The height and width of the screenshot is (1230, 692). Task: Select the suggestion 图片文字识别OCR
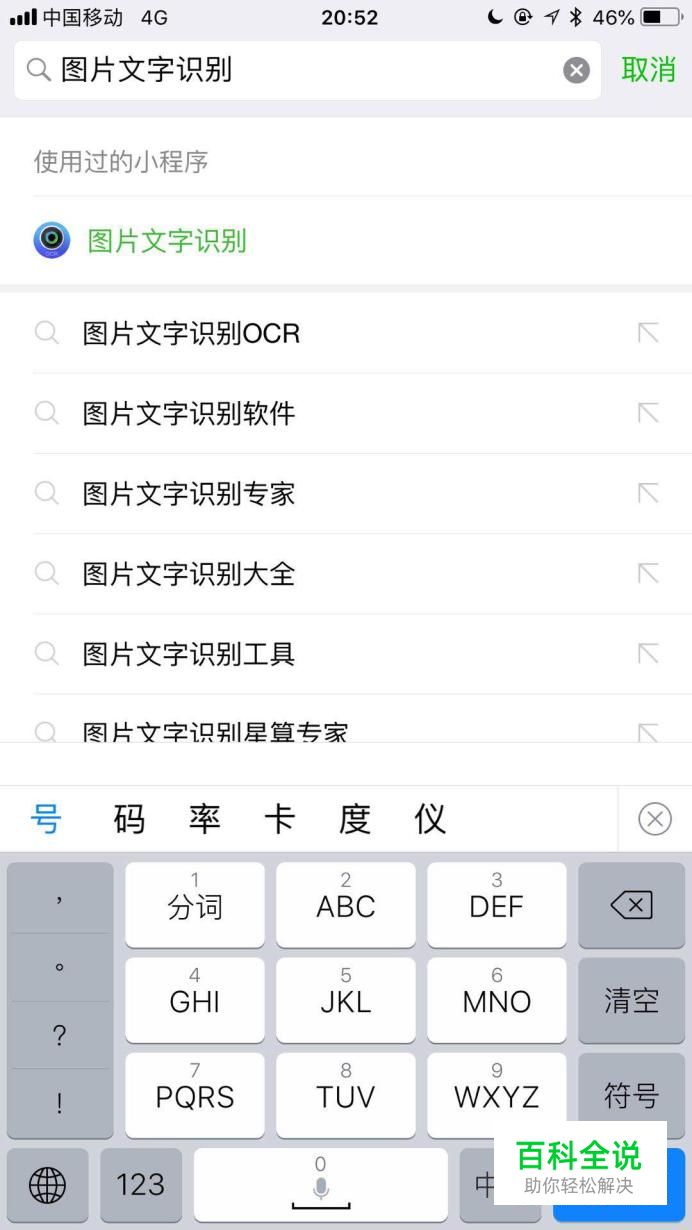(191, 333)
